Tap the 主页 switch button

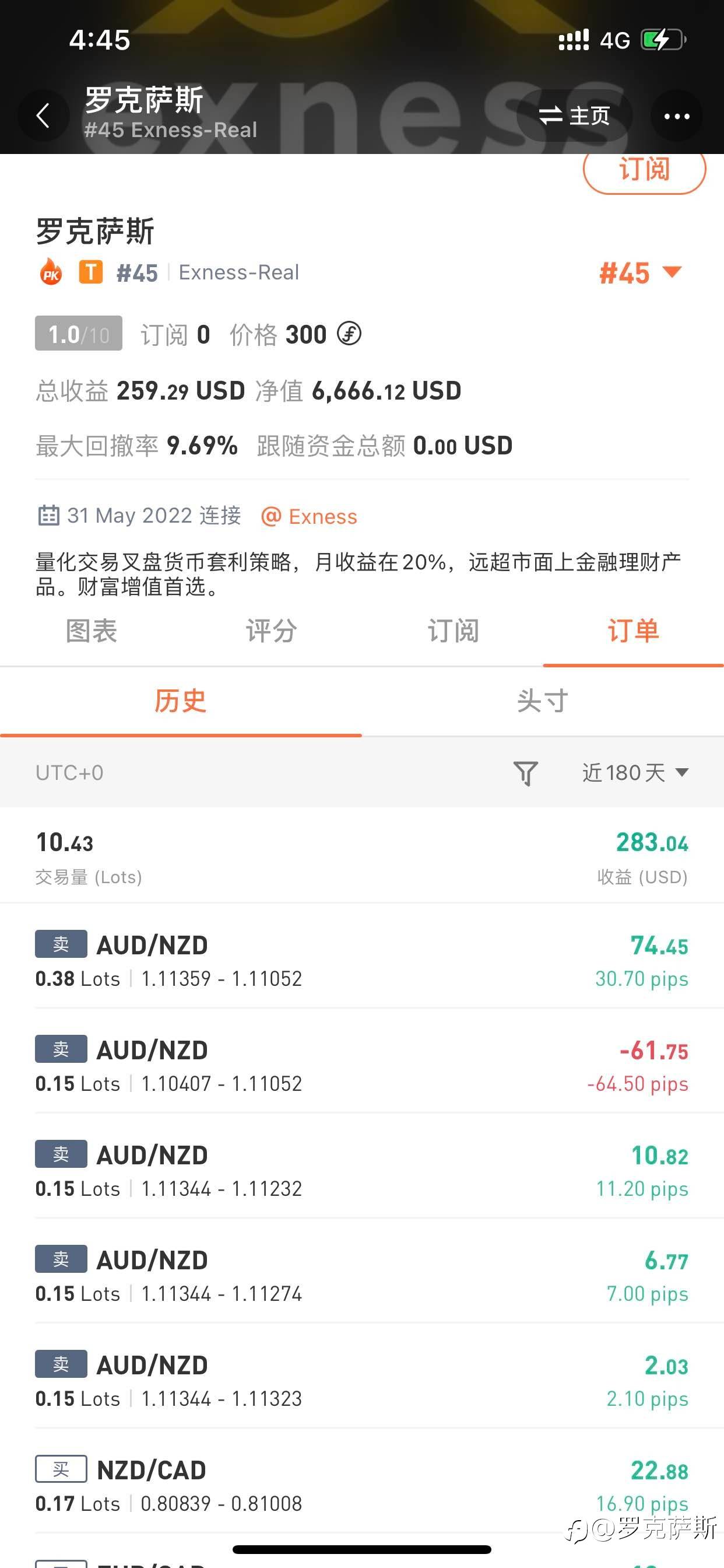[x=574, y=116]
